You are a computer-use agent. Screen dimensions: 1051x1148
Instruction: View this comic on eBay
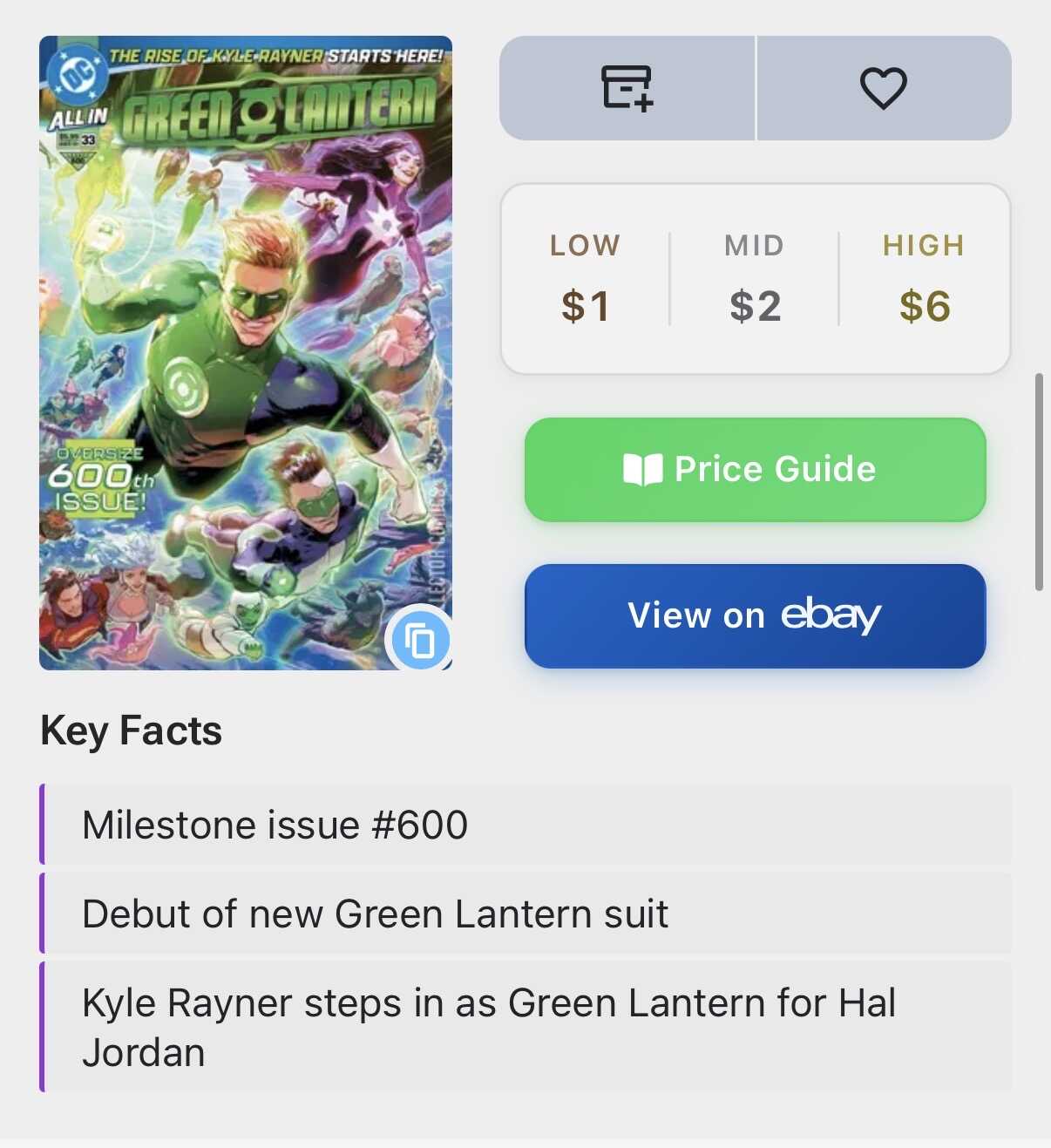[x=755, y=616]
